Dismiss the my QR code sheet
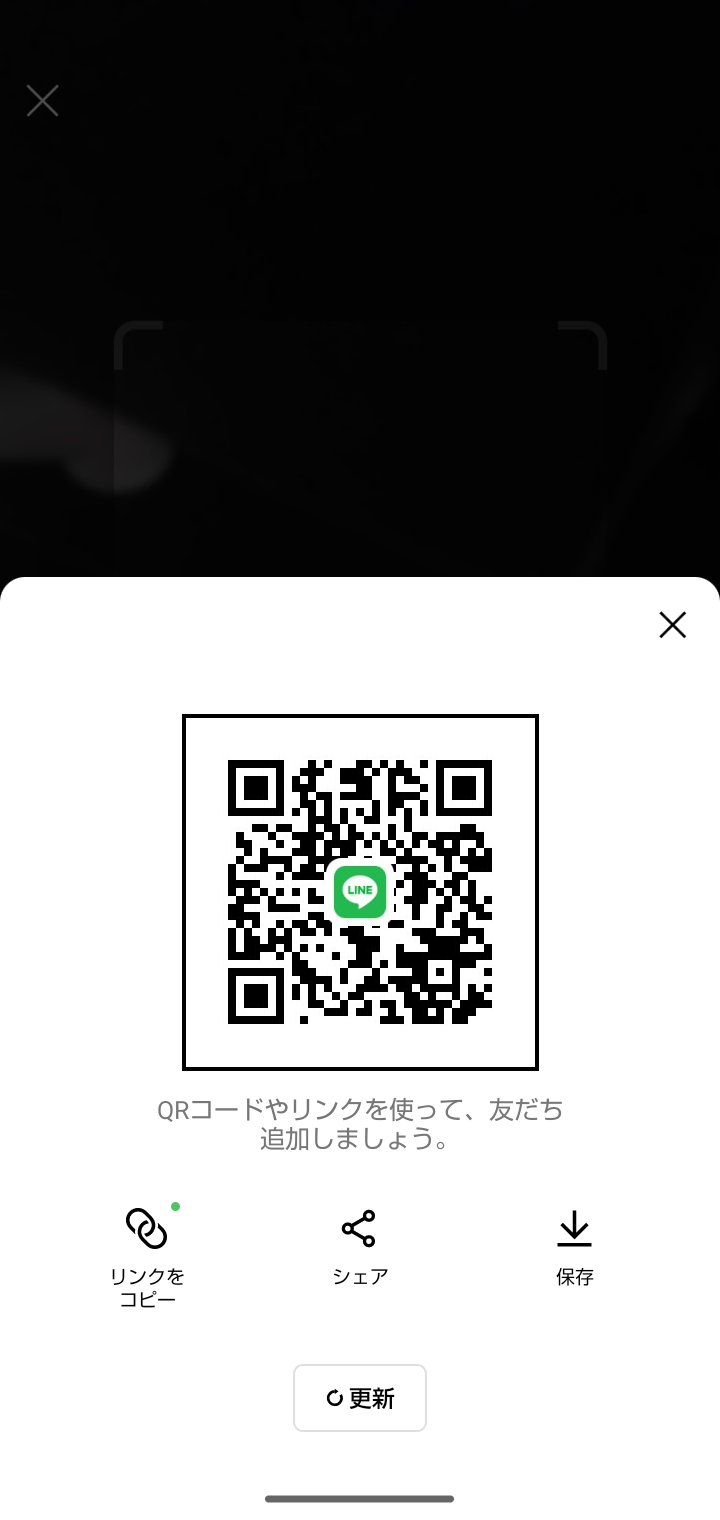Viewport: 720px width, 1520px height. (x=672, y=625)
